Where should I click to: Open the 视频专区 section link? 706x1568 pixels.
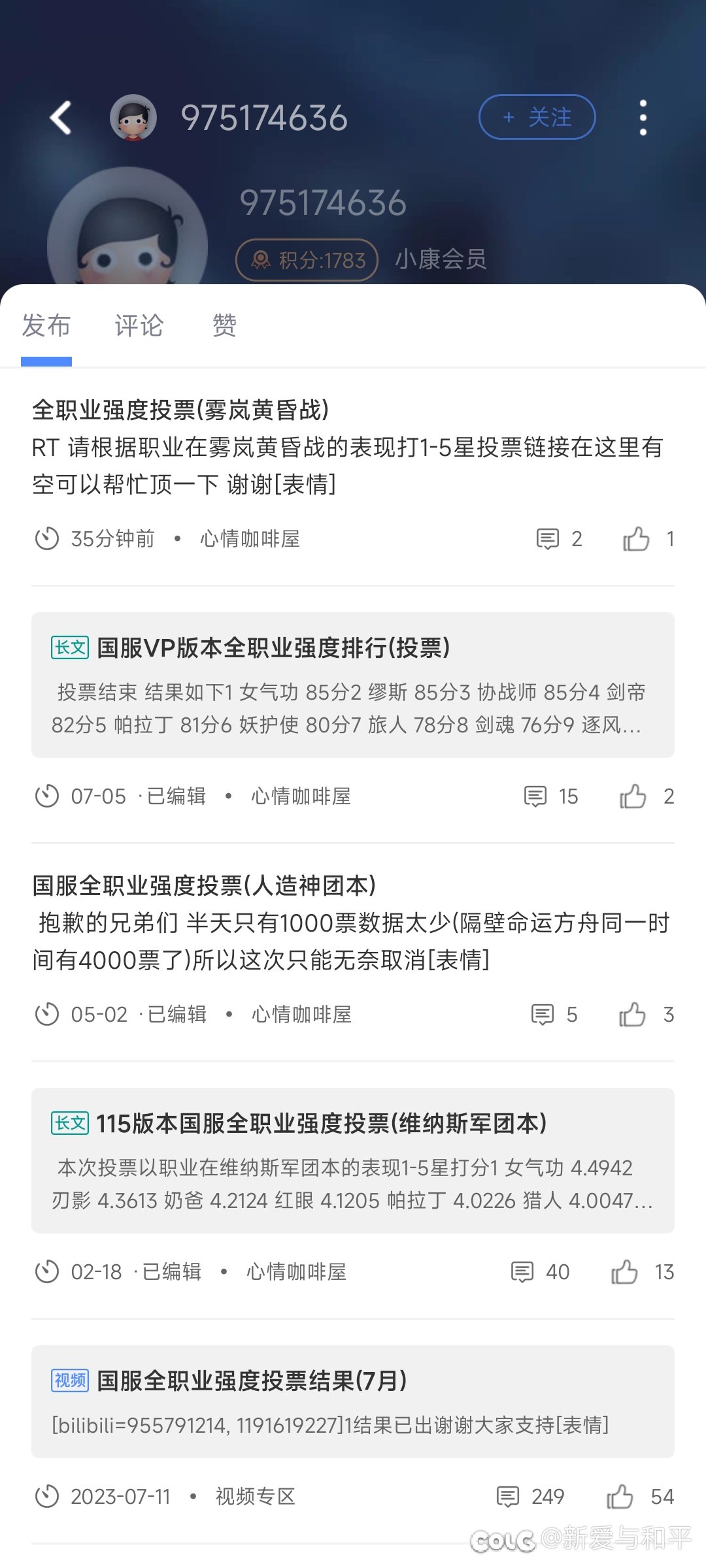(256, 1497)
